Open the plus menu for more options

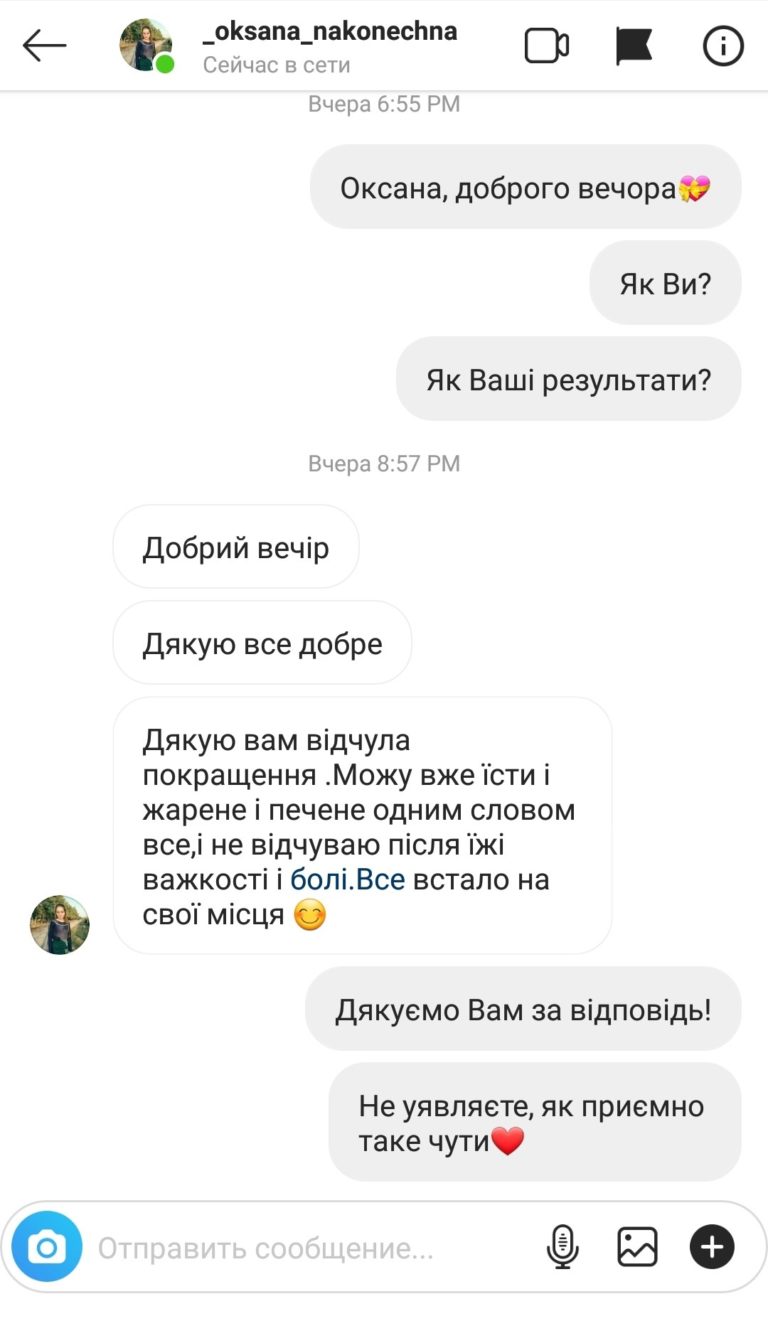(712, 1247)
